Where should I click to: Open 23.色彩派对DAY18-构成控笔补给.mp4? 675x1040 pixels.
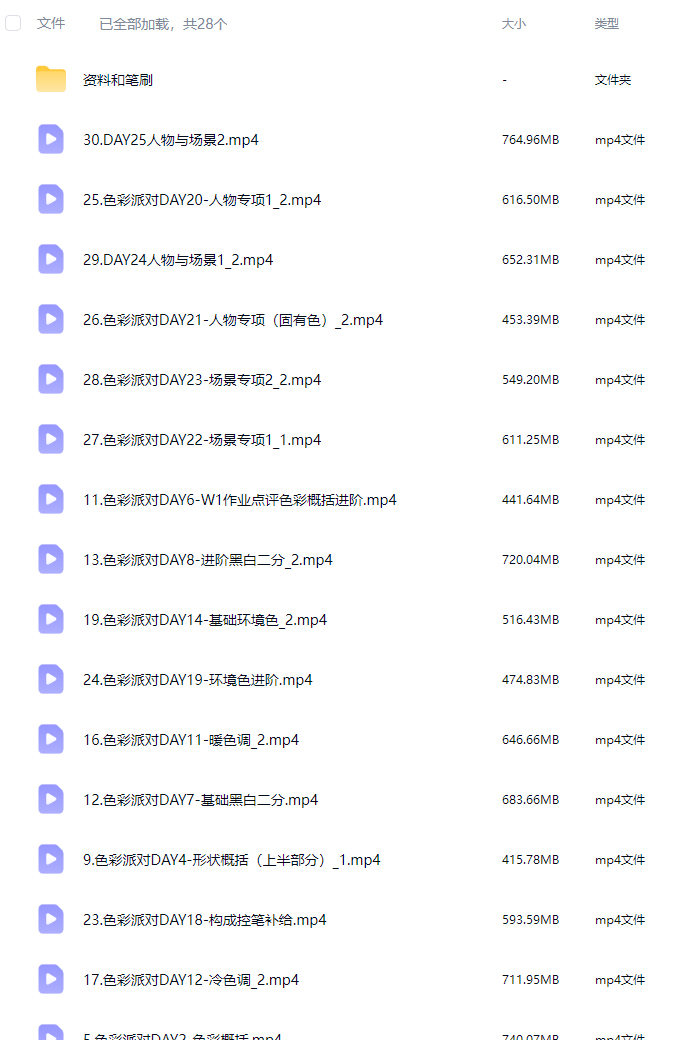click(x=204, y=920)
